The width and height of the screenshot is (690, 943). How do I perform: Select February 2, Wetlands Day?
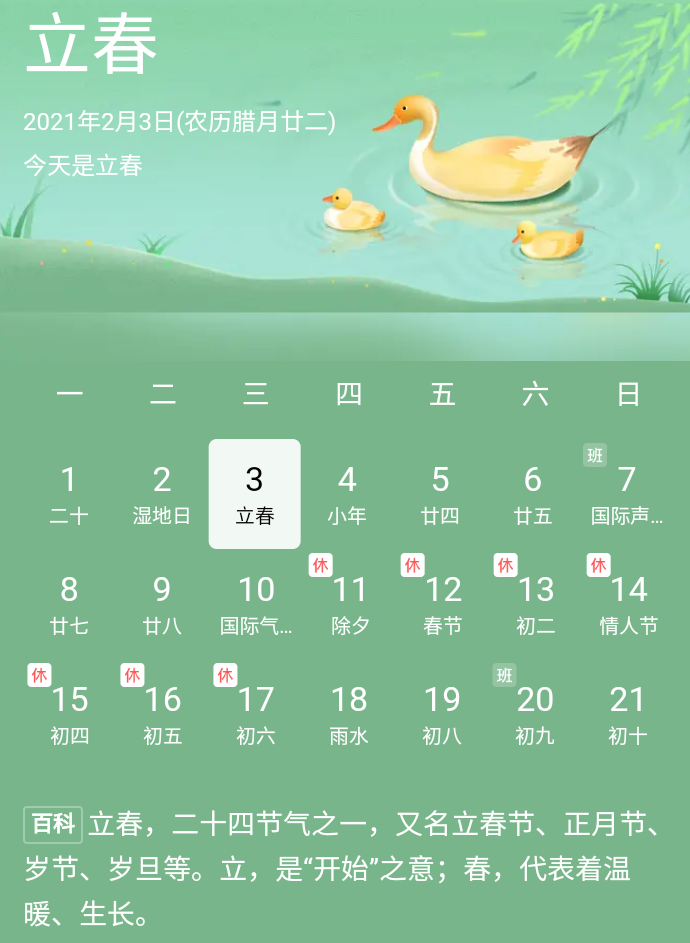pos(162,494)
